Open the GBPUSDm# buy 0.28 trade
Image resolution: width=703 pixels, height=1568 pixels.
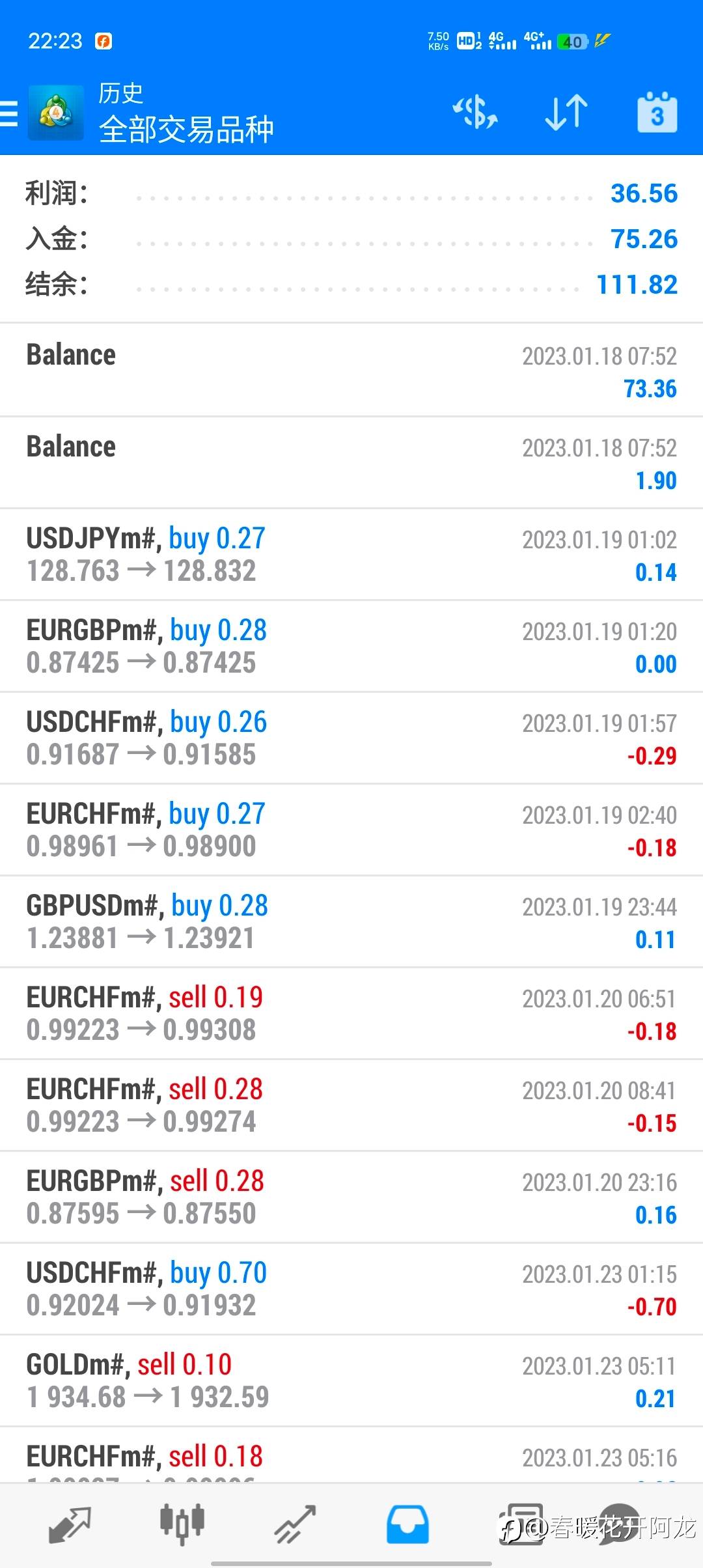[x=351, y=922]
